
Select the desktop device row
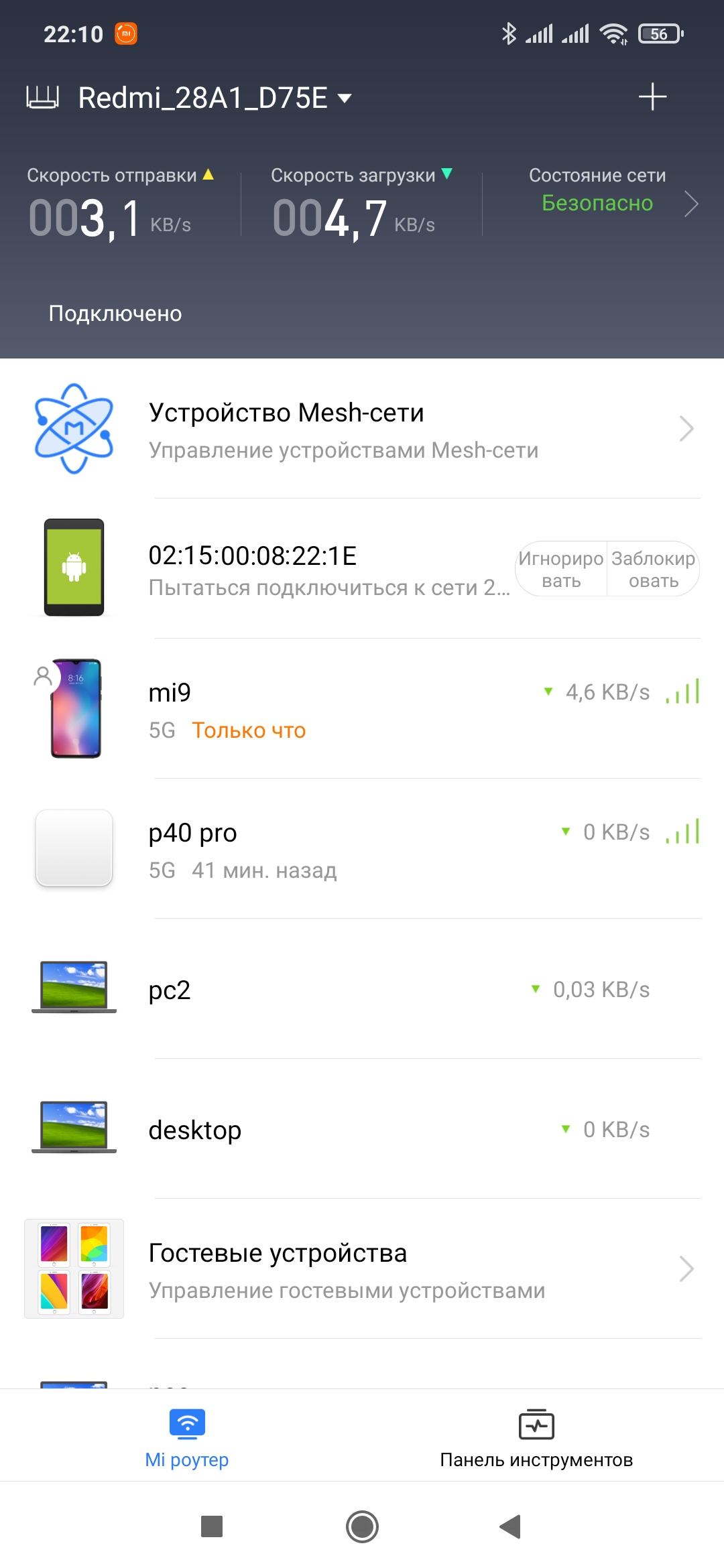(362, 1129)
